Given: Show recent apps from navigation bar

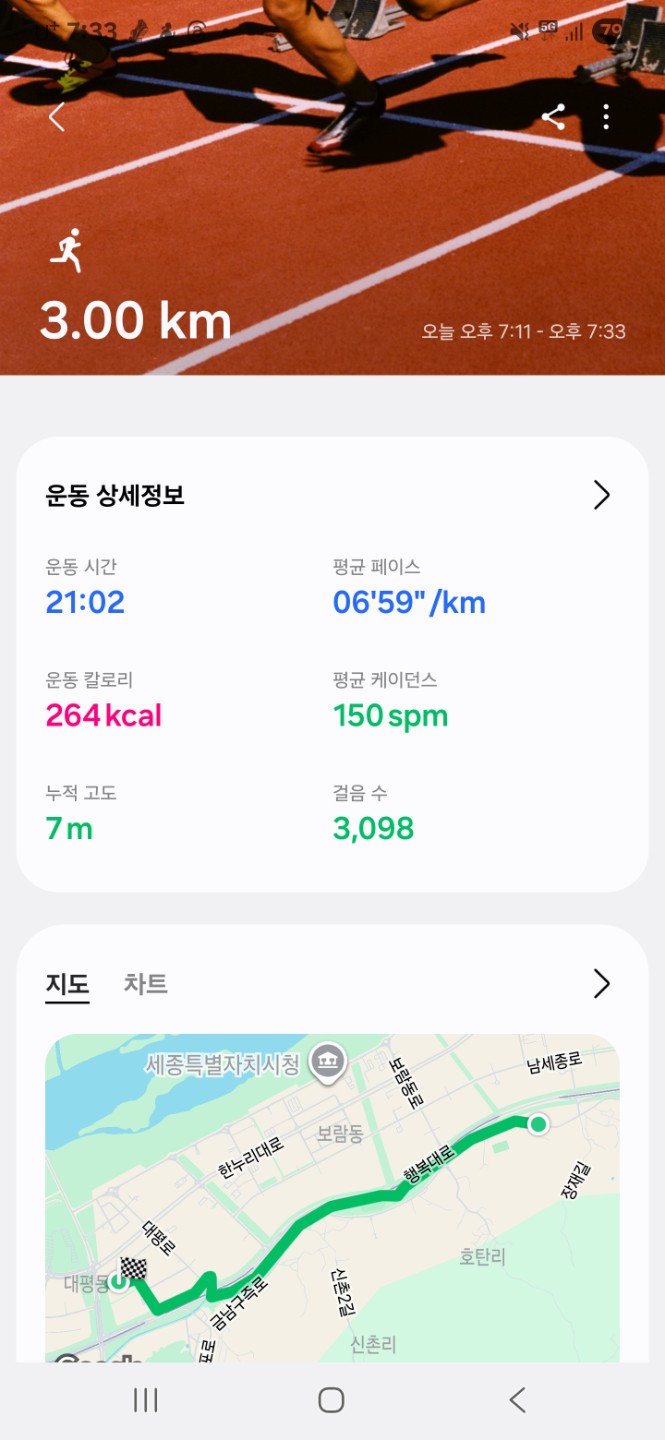Looking at the screenshot, I should click(x=146, y=1400).
